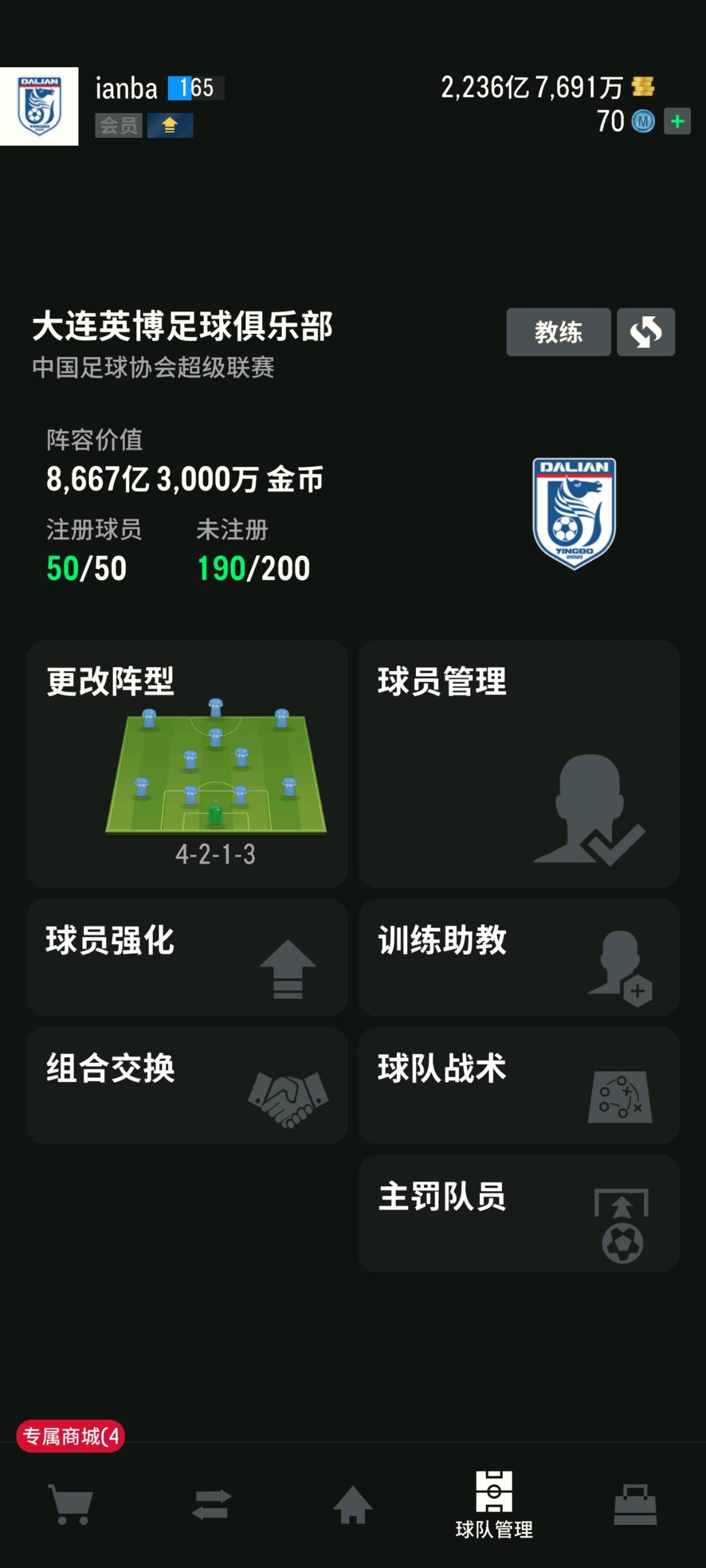Tap the switch team refresh icon
Screen dimensions: 706x1568
click(645, 332)
